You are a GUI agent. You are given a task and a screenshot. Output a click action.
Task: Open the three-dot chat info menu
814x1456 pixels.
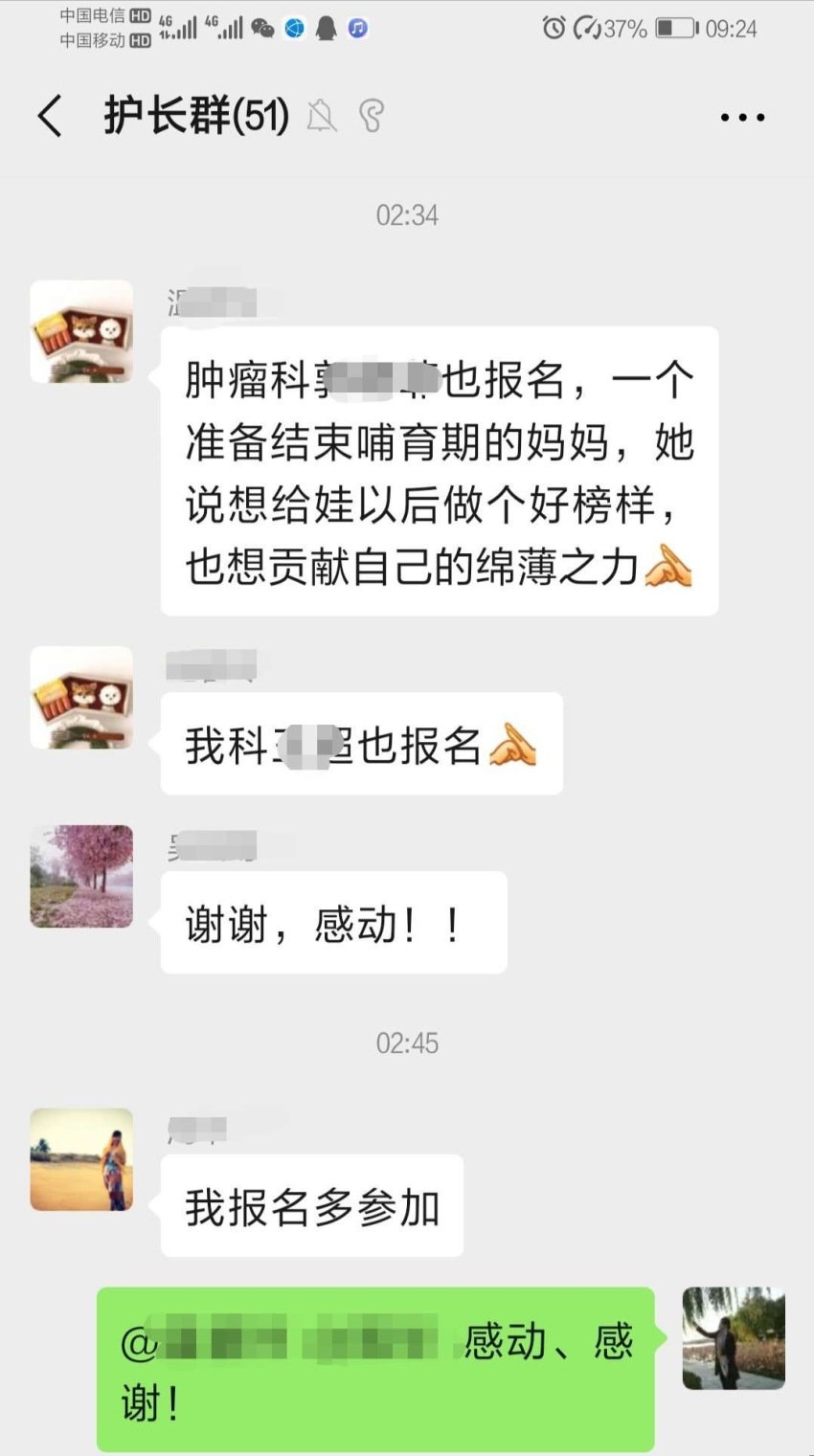[742, 118]
